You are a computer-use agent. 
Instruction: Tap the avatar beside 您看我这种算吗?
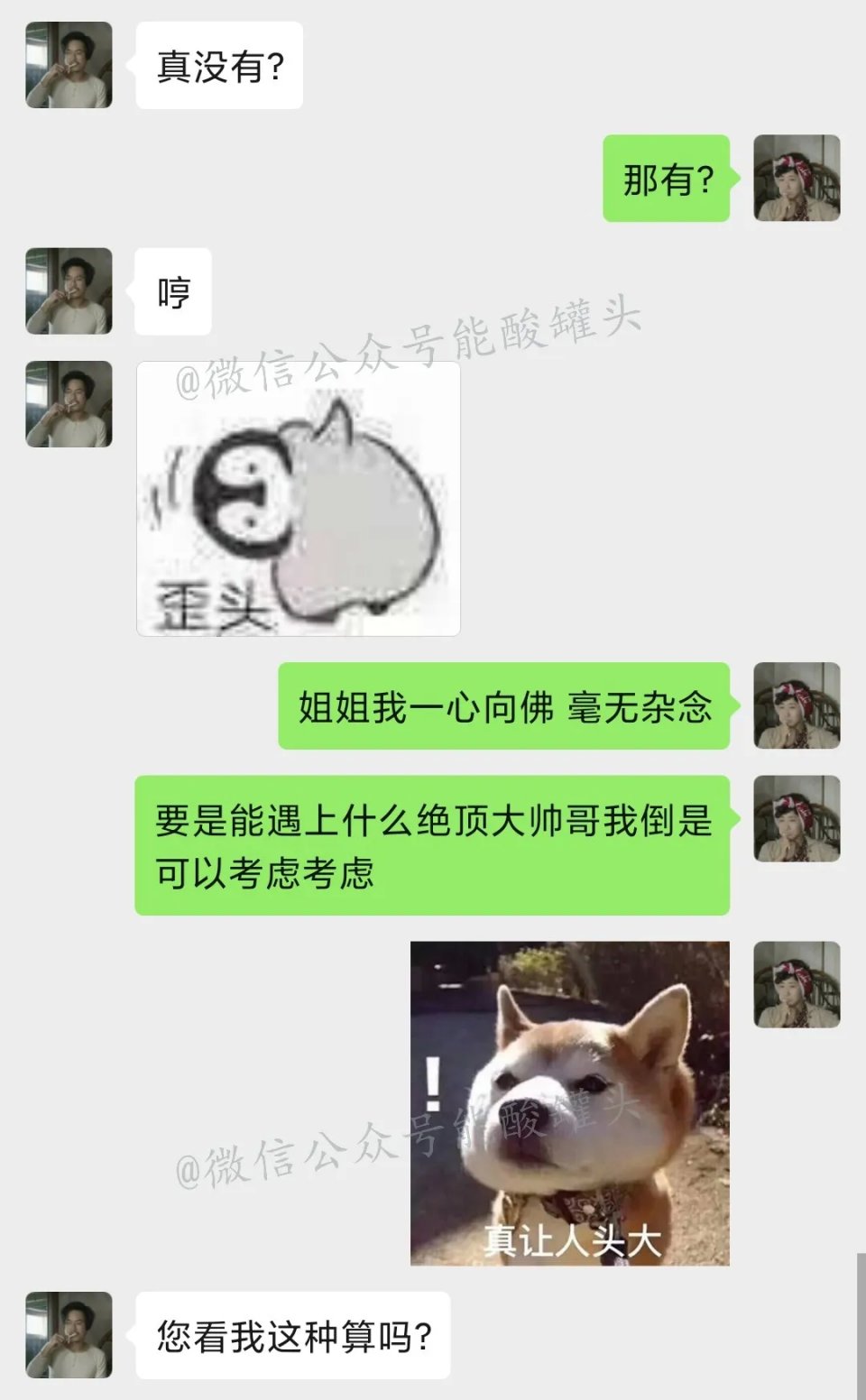point(69,1334)
